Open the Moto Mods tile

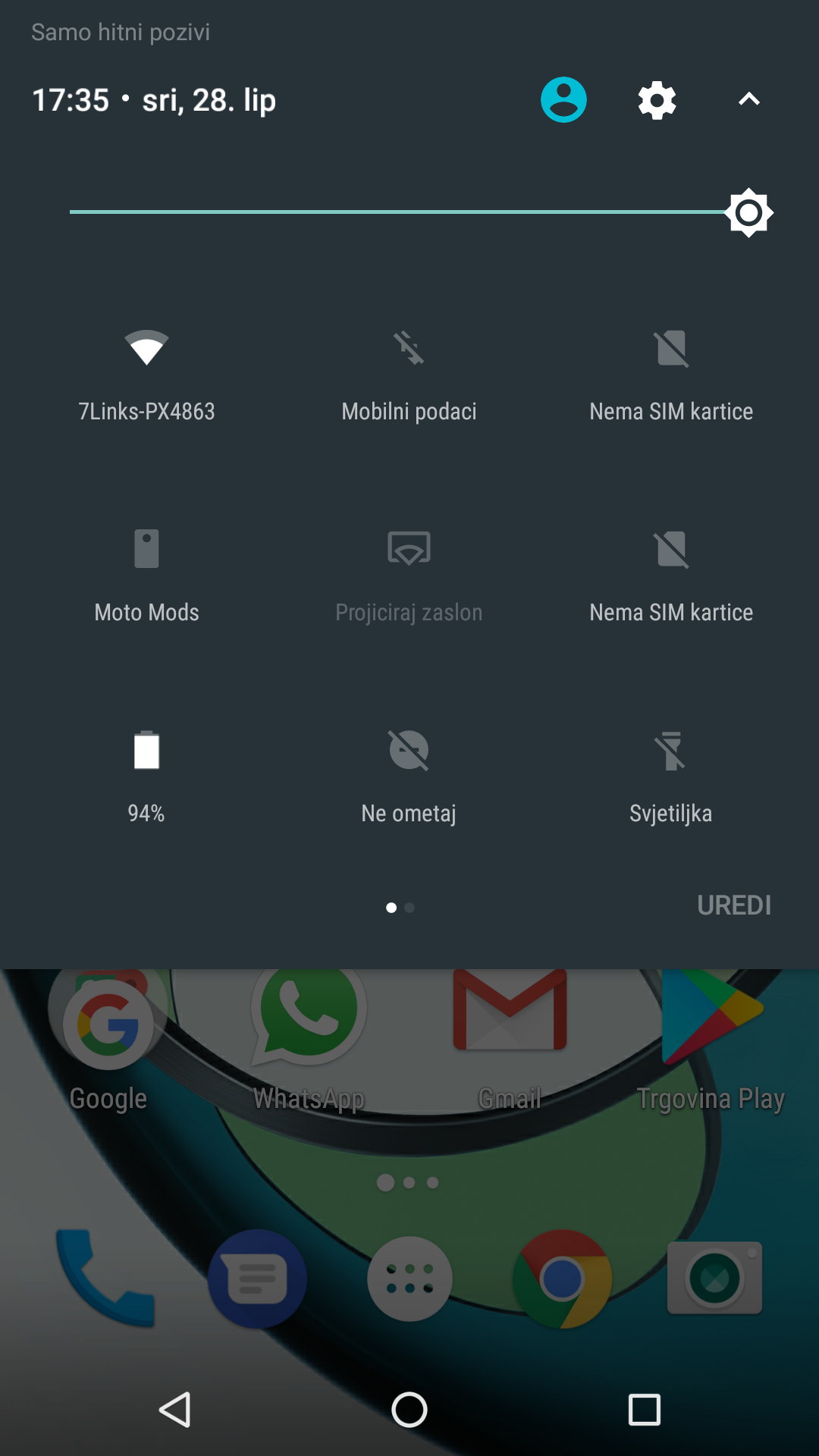coord(146,549)
